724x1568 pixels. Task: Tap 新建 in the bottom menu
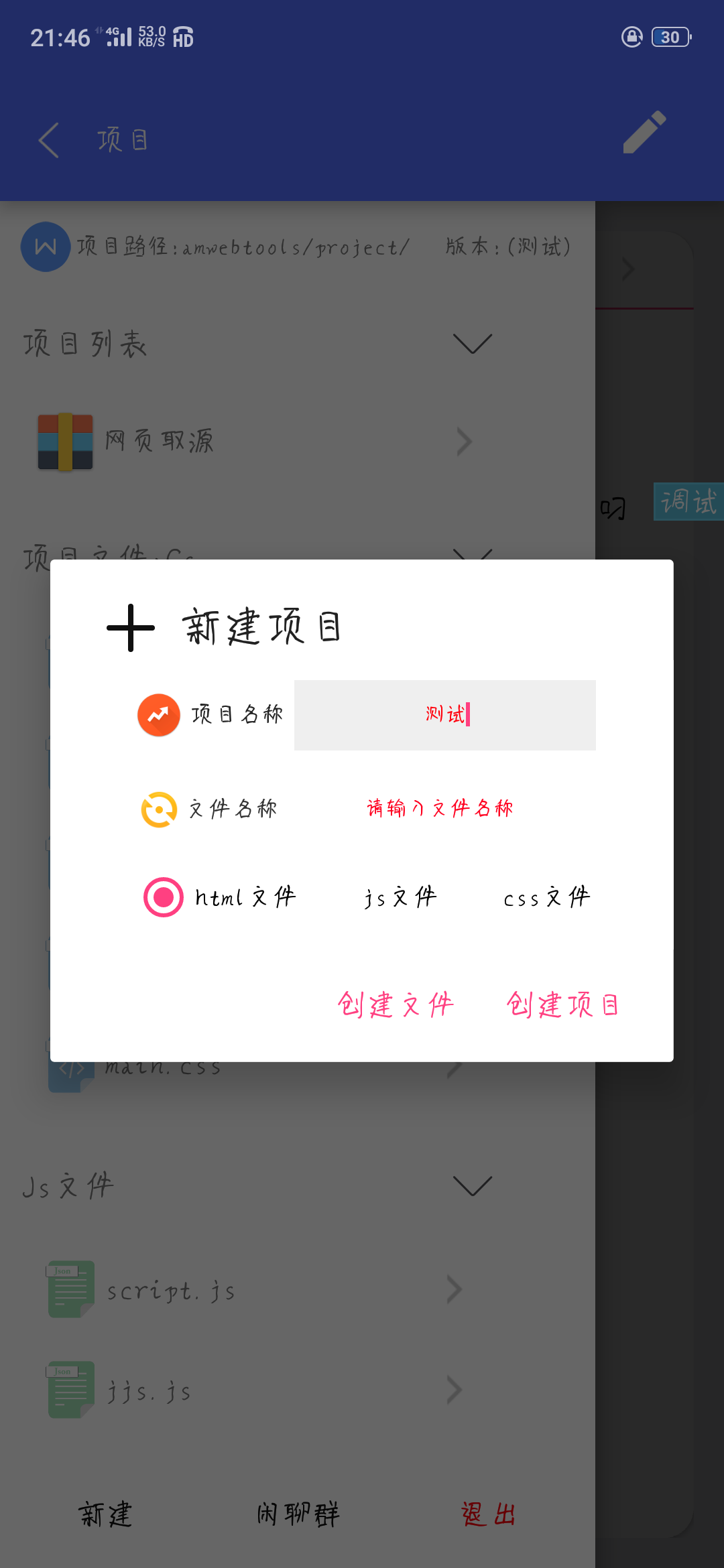[x=105, y=1513]
